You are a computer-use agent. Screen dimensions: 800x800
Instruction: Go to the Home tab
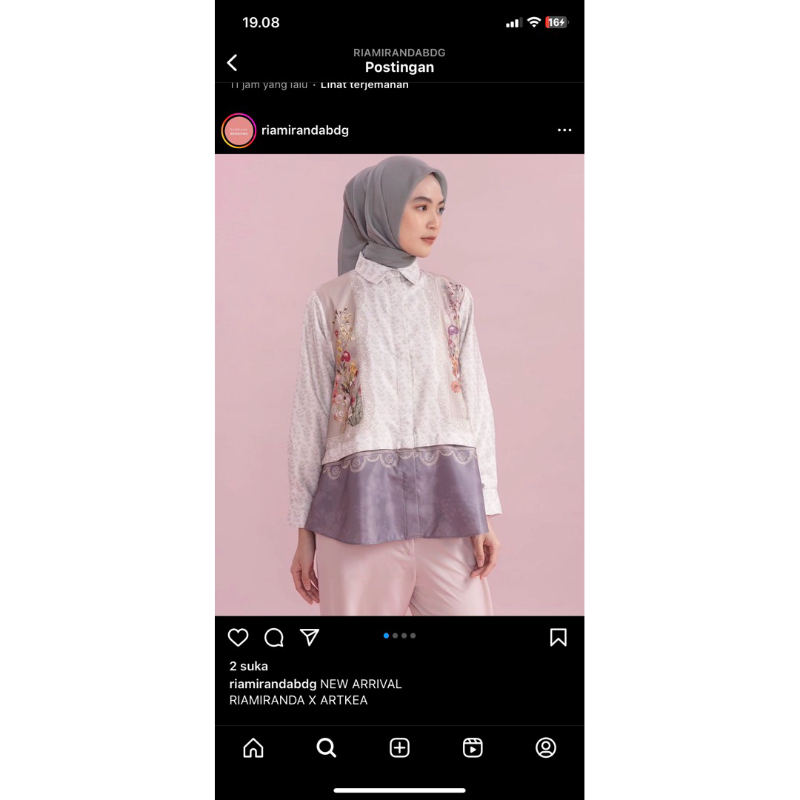click(253, 748)
